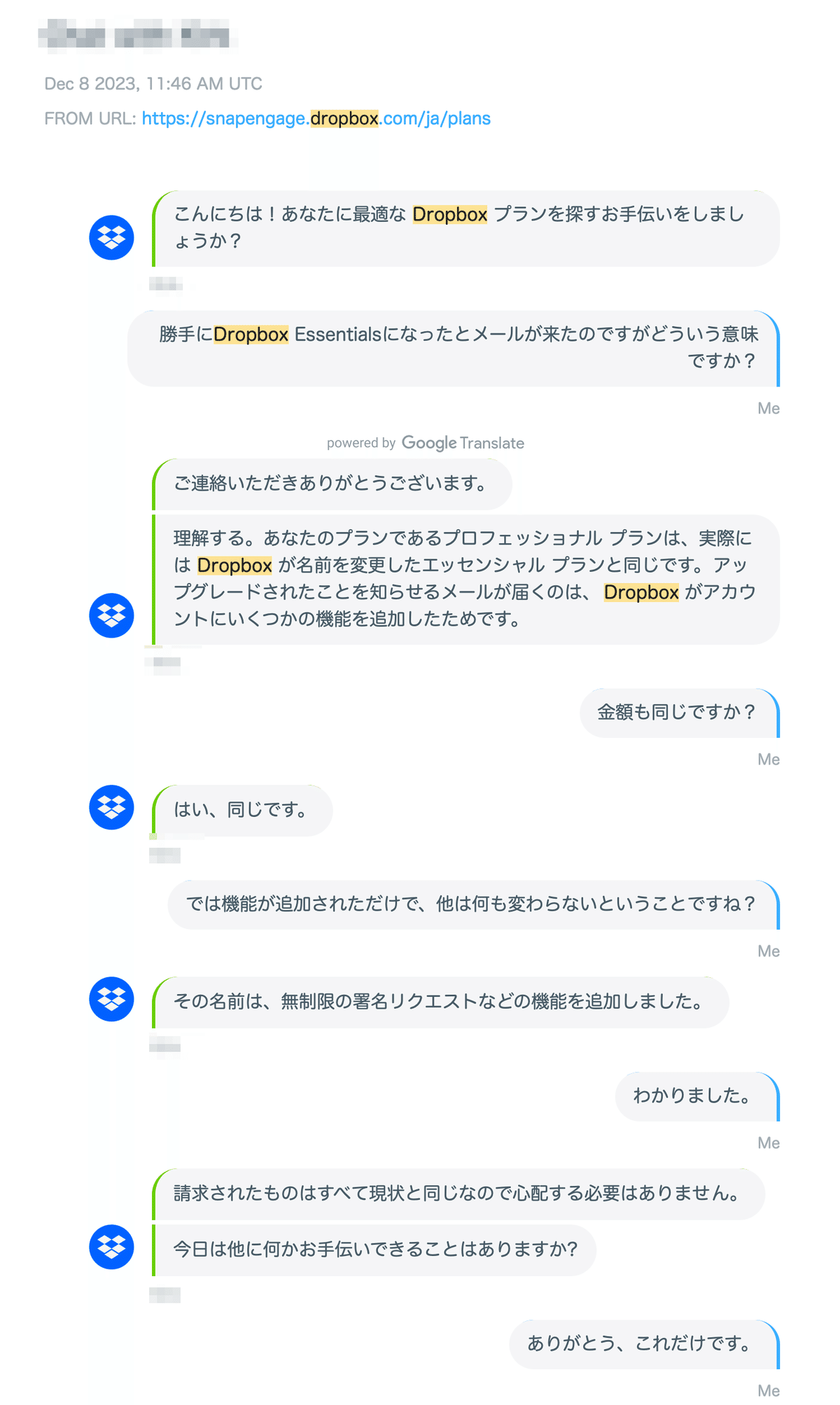The height and width of the screenshot is (1405, 840).
Task: Click the Dropbox avatar beside the はい、同じです reply
Action: point(111,806)
